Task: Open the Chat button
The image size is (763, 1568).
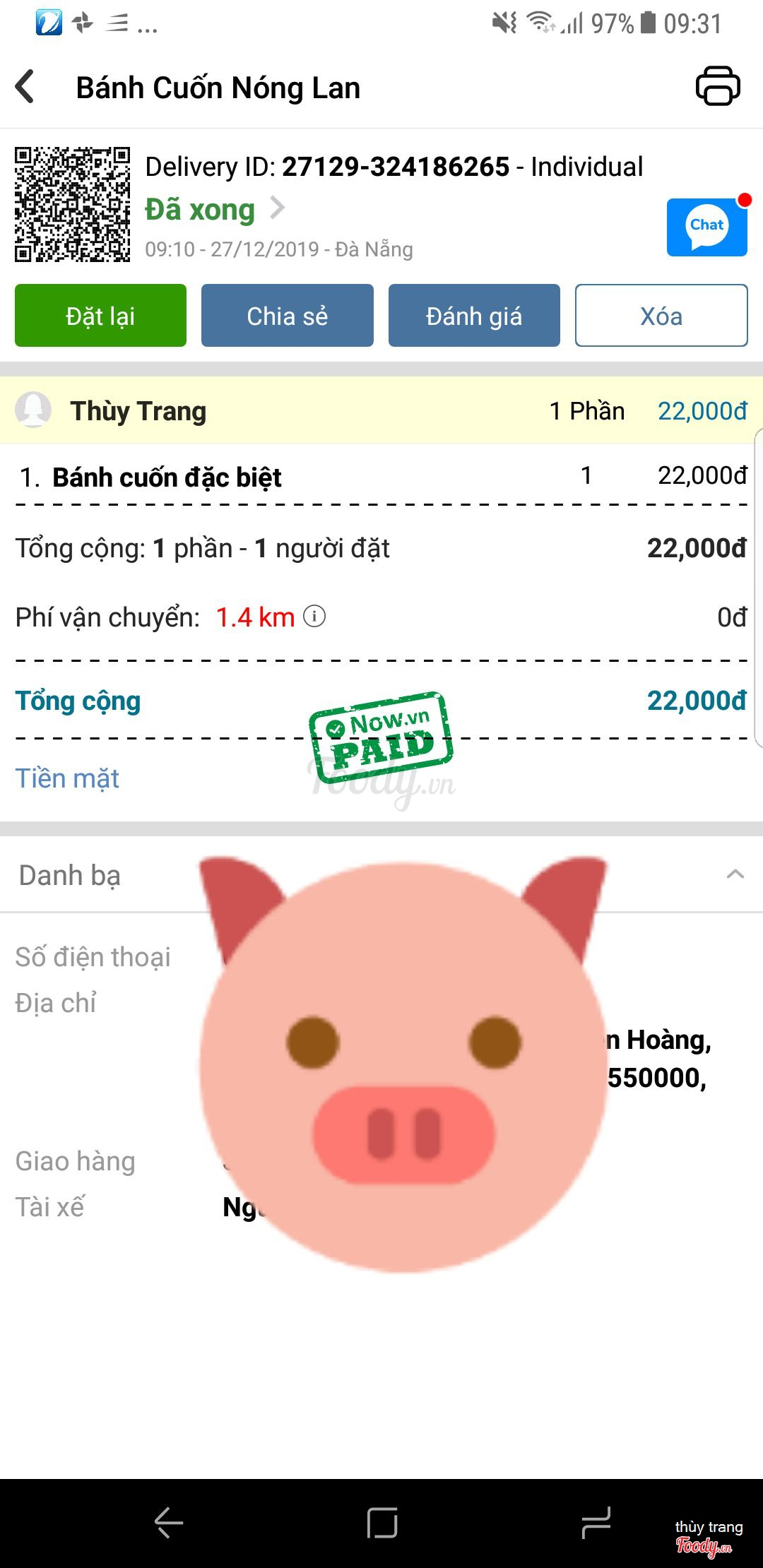Action: pyautogui.click(x=706, y=227)
